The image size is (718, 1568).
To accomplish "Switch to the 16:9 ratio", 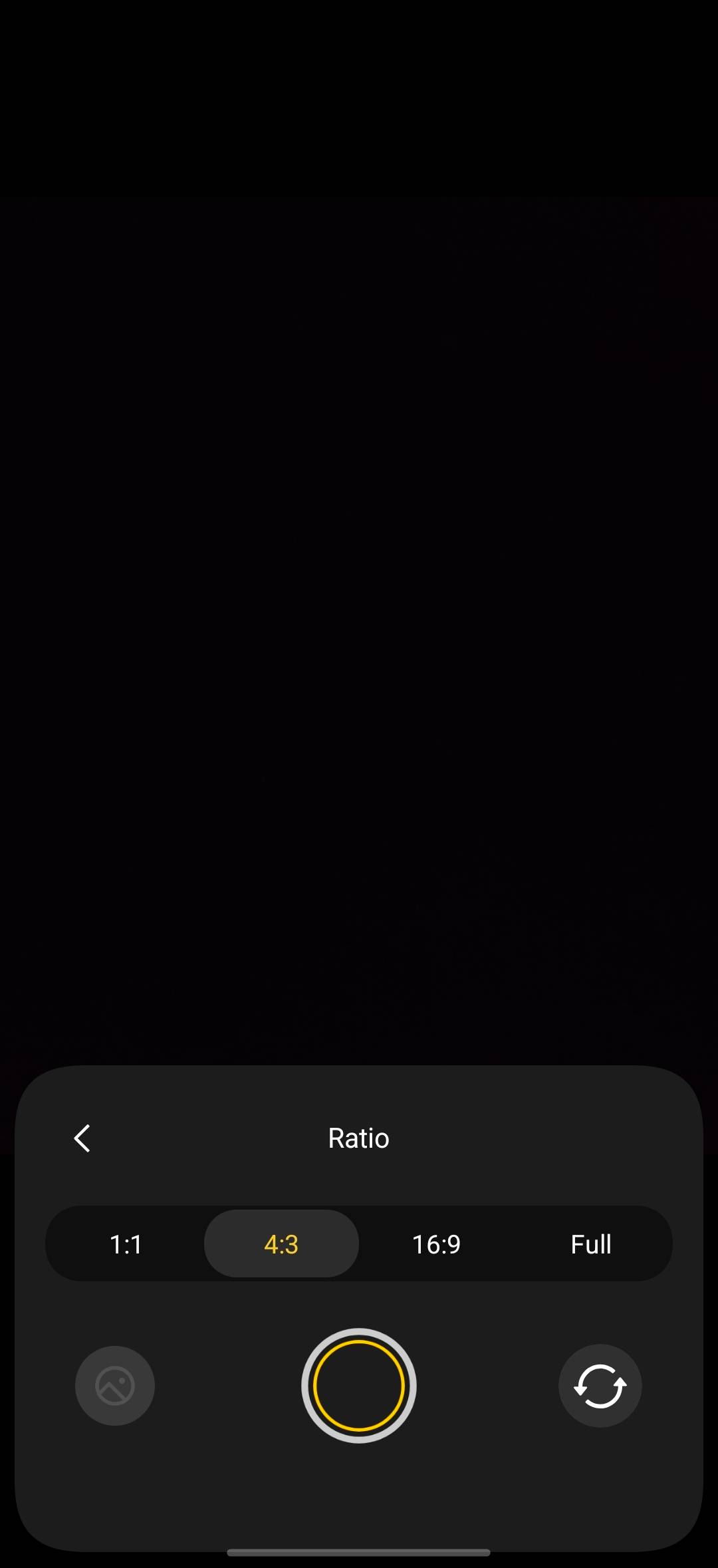I will [436, 1243].
